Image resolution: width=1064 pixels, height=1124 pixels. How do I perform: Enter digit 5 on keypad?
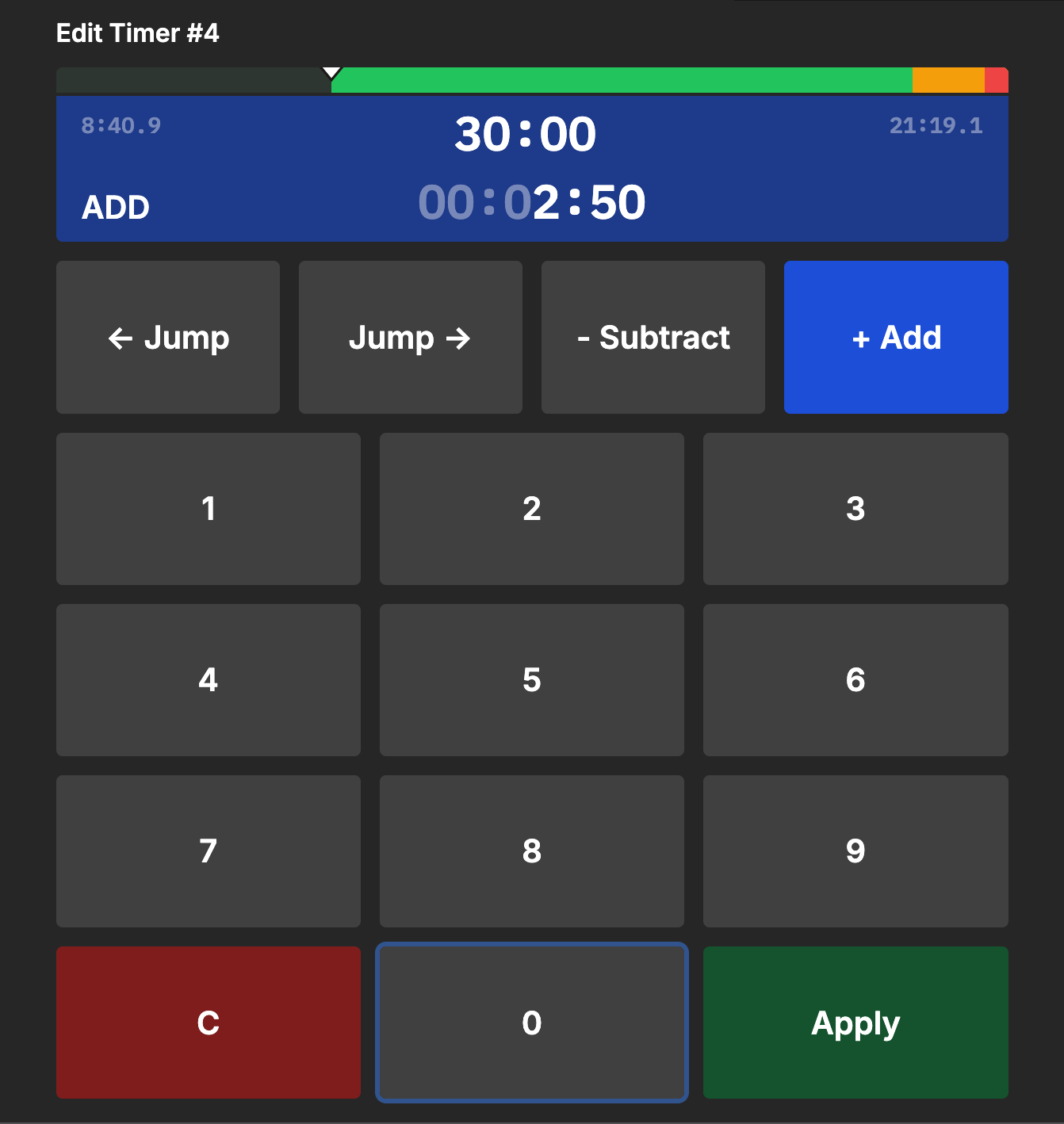click(531, 680)
